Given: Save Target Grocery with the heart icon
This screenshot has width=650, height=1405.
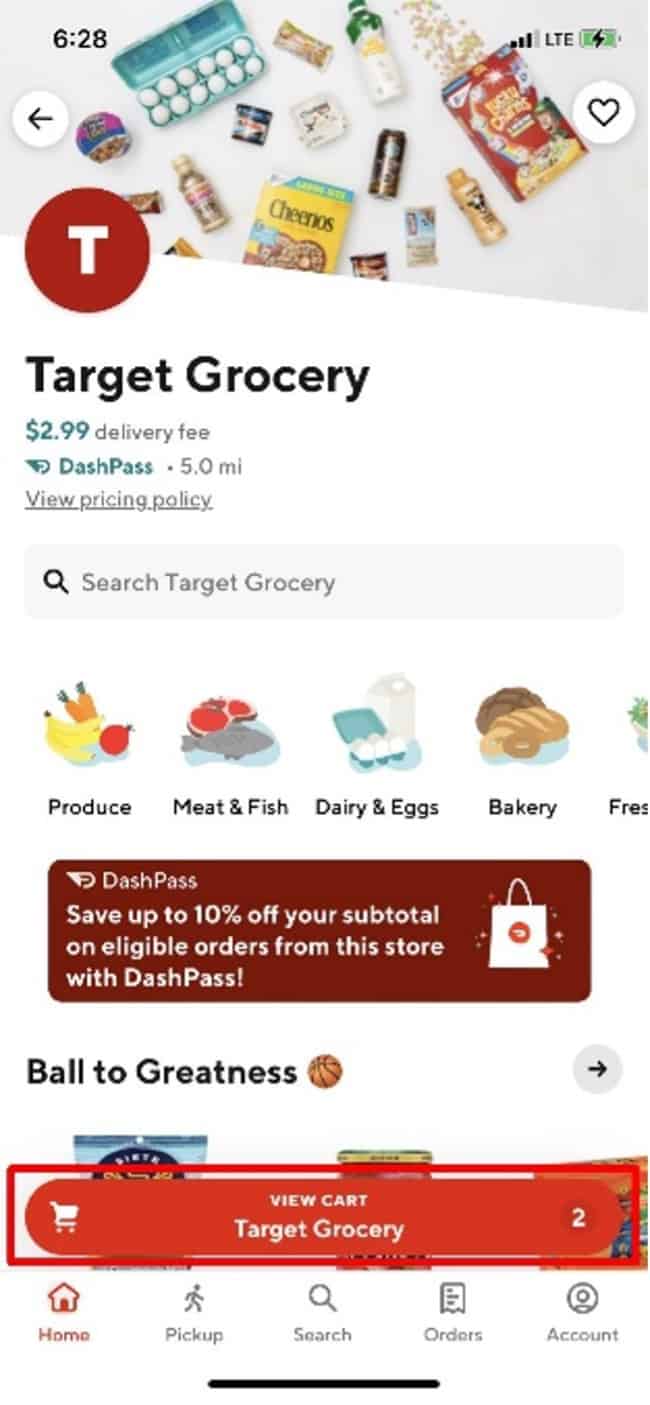Looking at the screenshot, I should (x=603, y=113).
